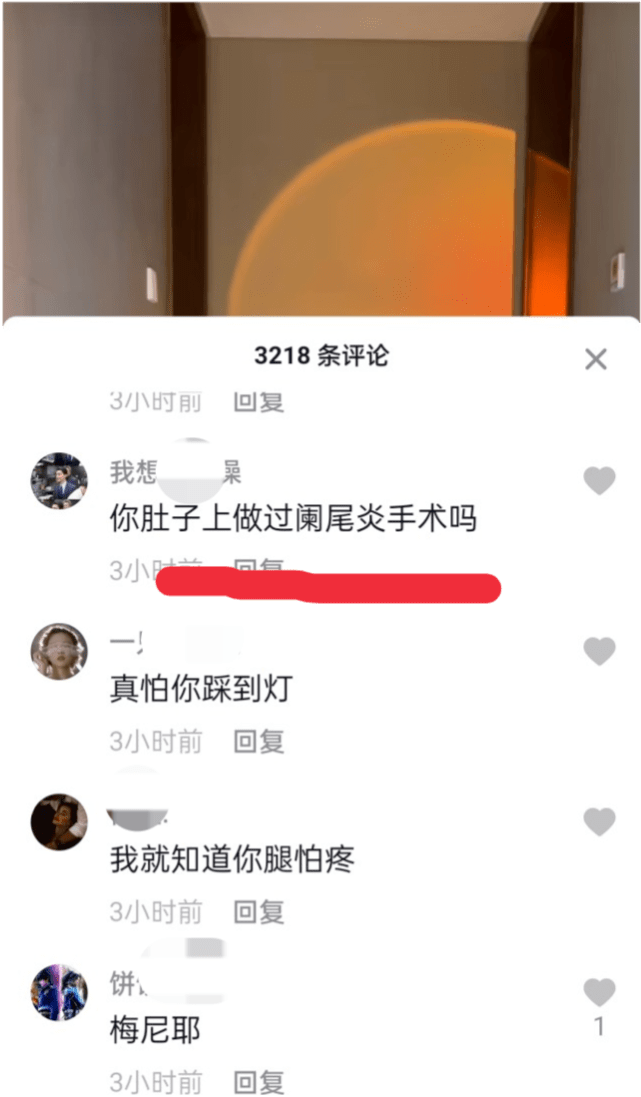This screenshot has width=641, height=1097.
Task: Open avatar of 我就知道你腿怕疼 commenter
Action: click(x=59, y=822)
